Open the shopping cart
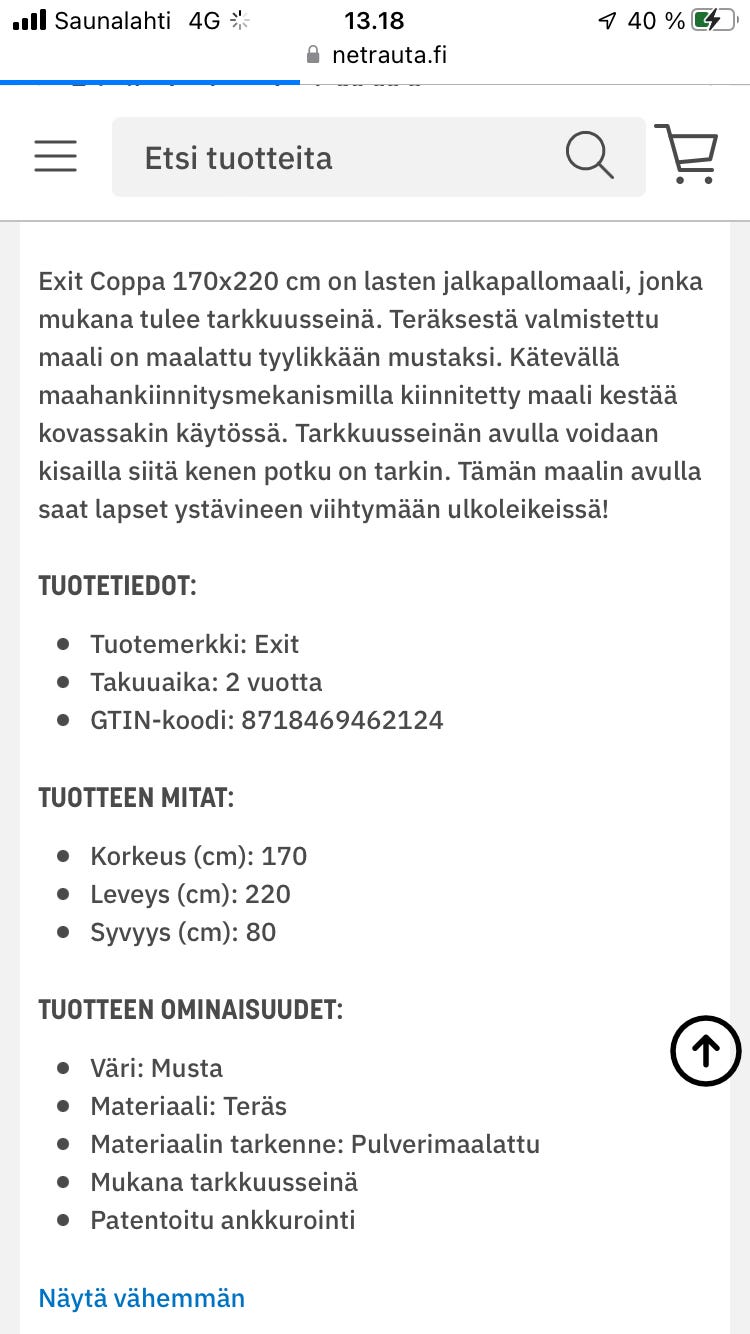Image resolution: width=750 pixels, height=1334 pixels. (688, 154)
